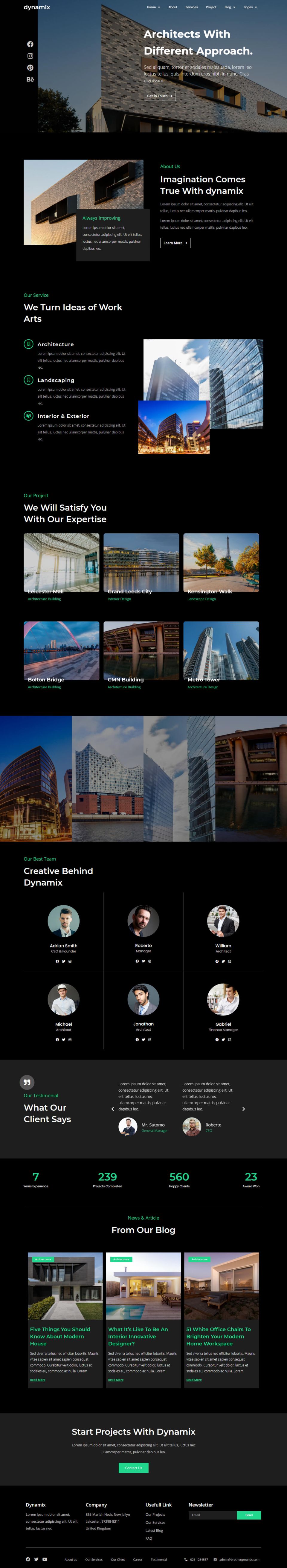Screen dimensions: 287x1568
Task: Open the Metro Tower project card
Action: point(221,651)
